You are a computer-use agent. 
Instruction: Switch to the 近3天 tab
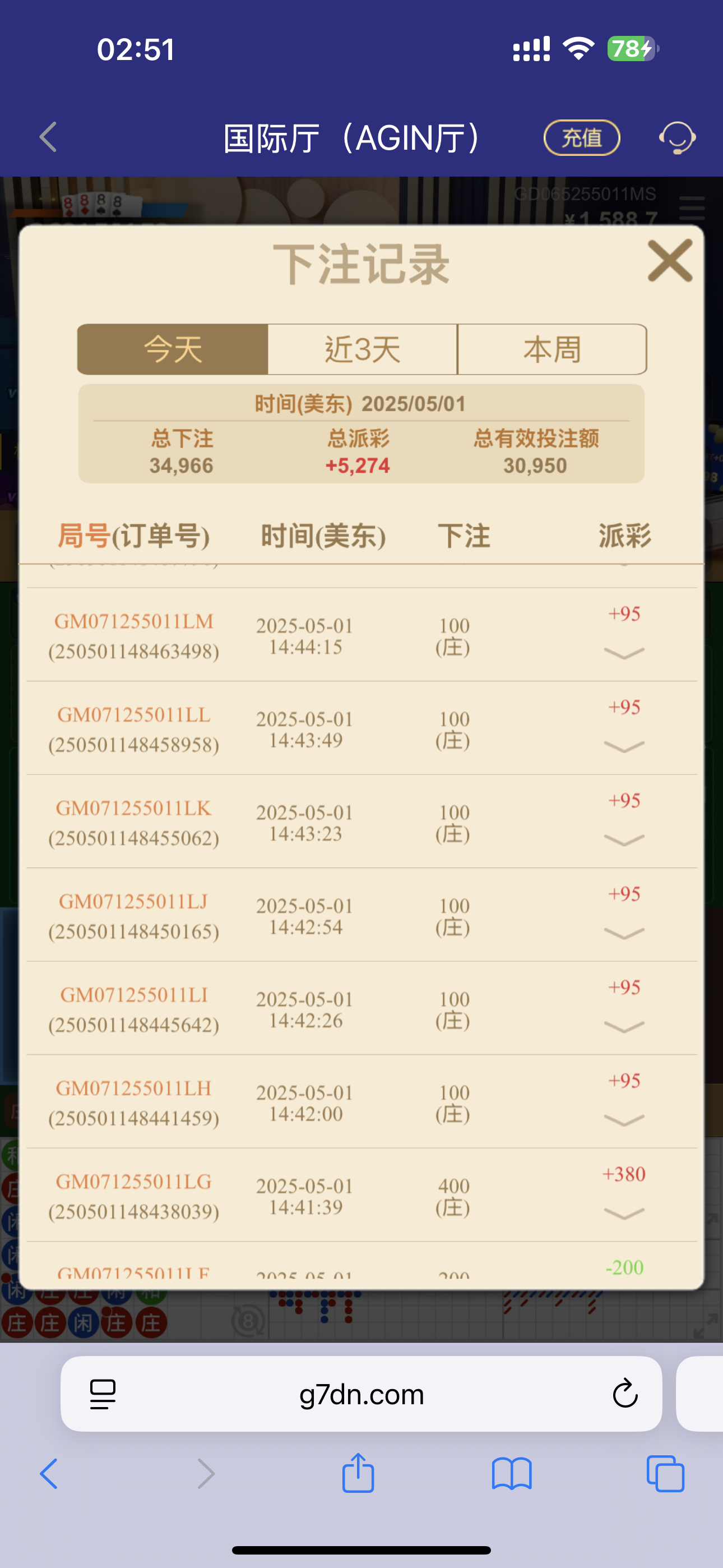(x=362, y=349)
